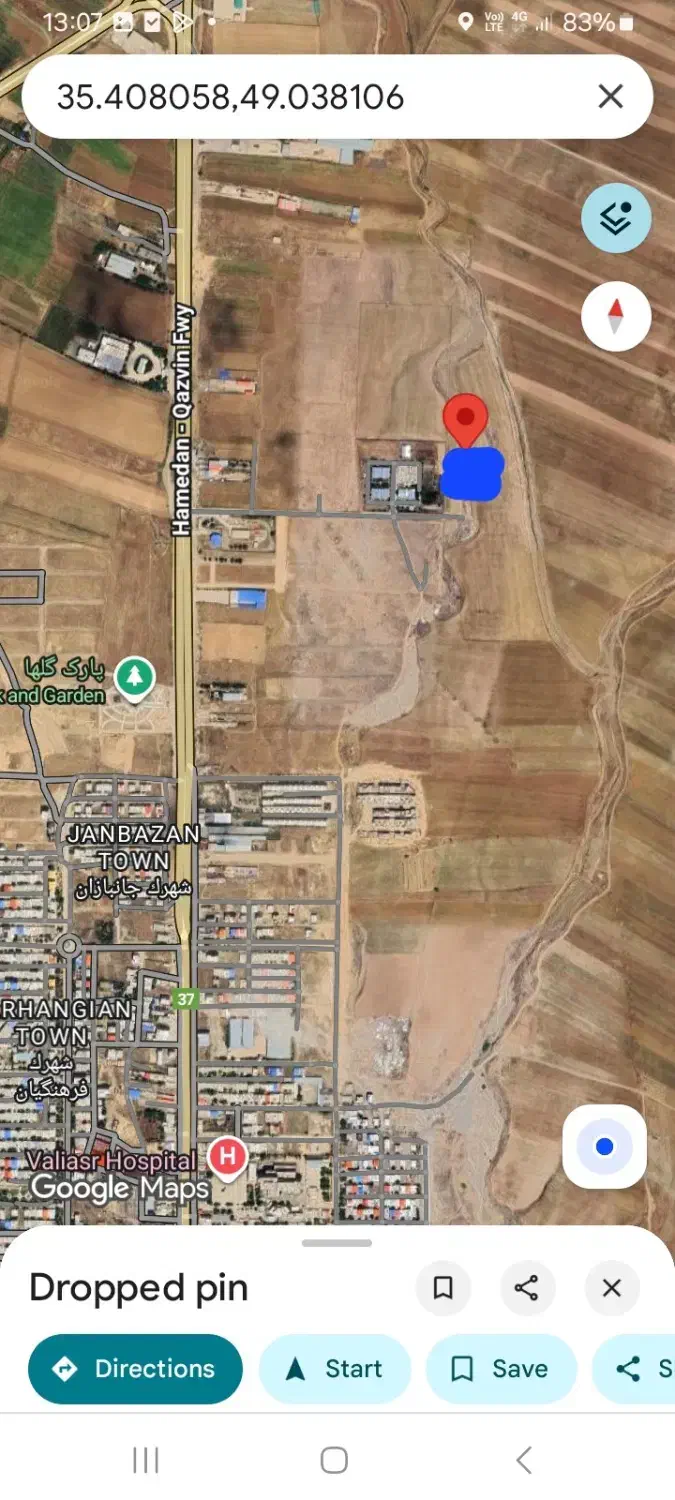Reset map orientation with compass

pyautogui.click(x=616, y=317)
